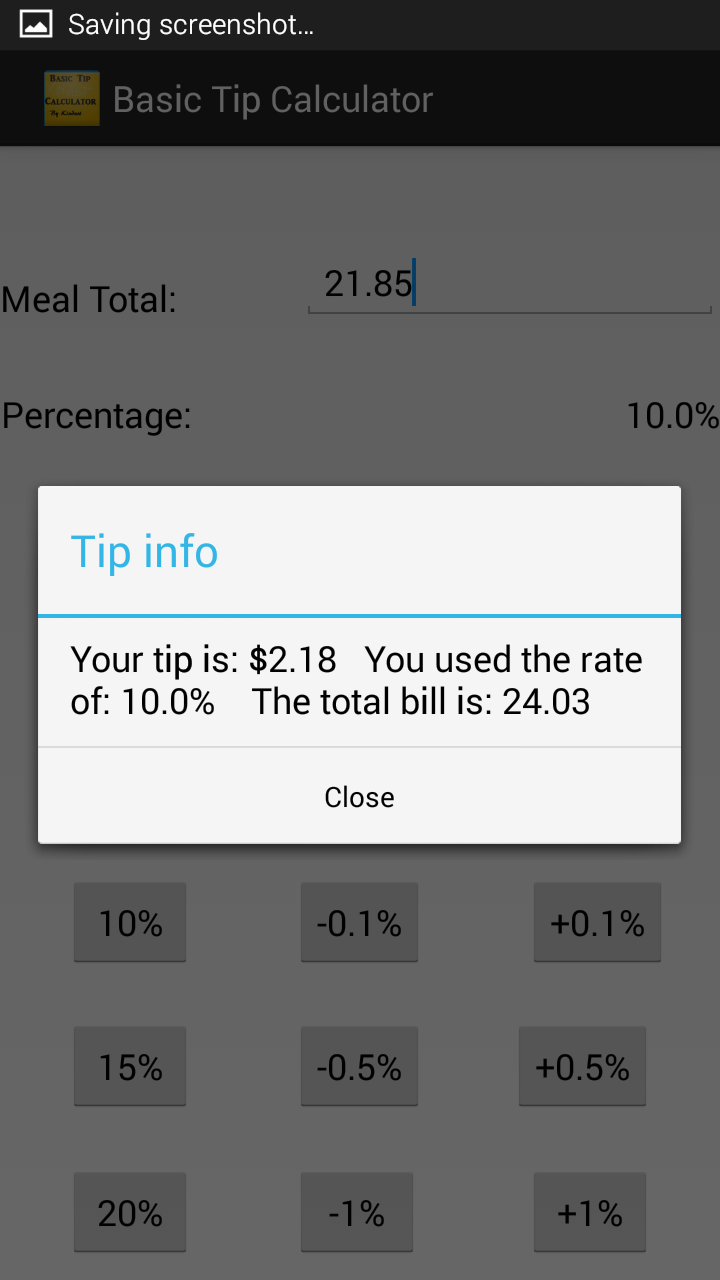This screenshot has height=1280, width=720.
Task: Increase percentage by 1%
Action: click(589, 1211)
